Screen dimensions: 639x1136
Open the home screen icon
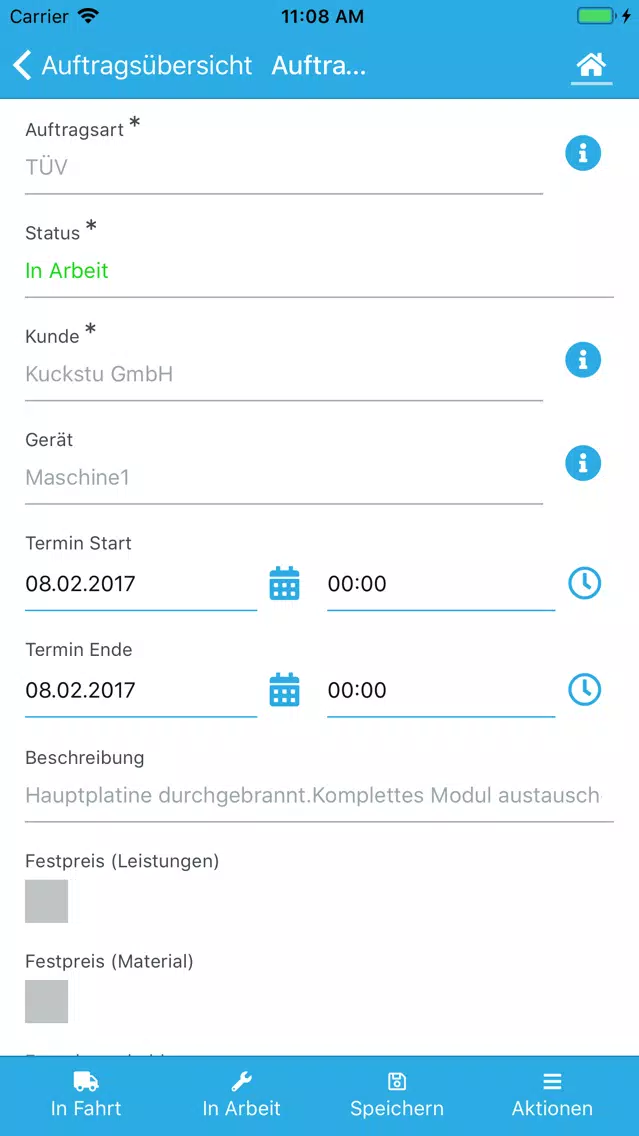pos(590,66)
